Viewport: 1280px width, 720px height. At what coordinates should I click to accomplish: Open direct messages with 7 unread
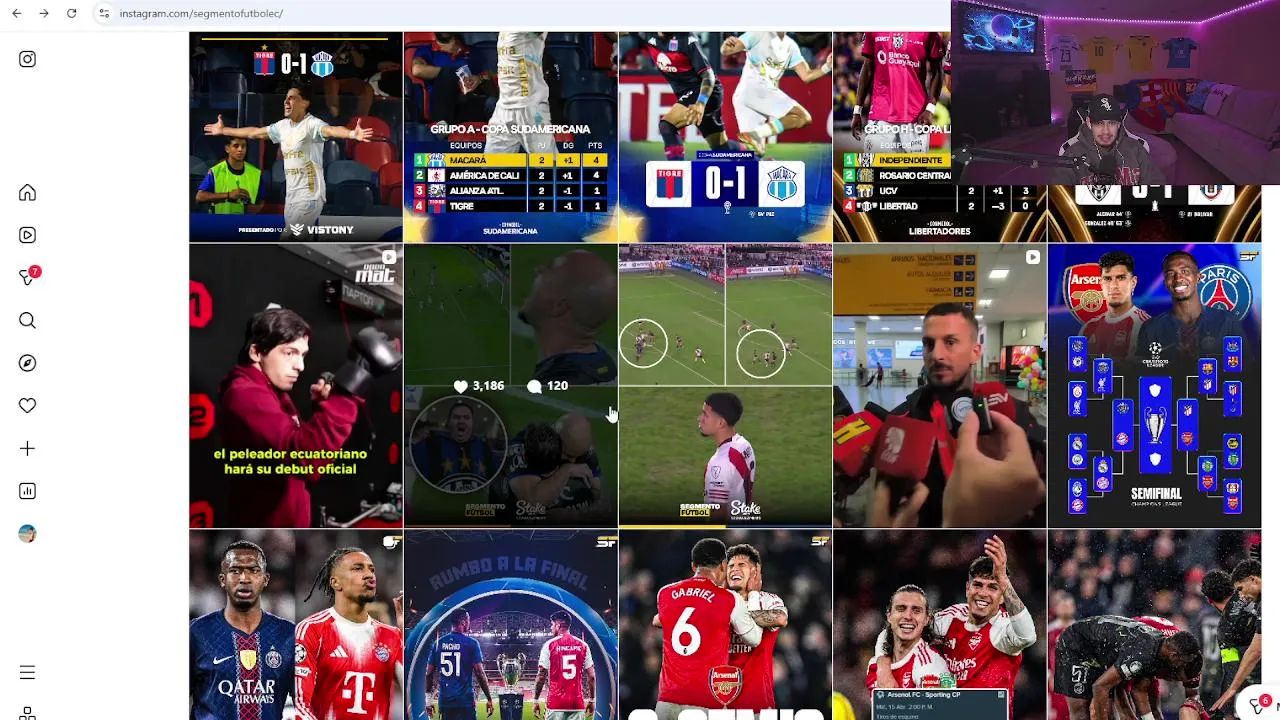click(x=27, y=278)
